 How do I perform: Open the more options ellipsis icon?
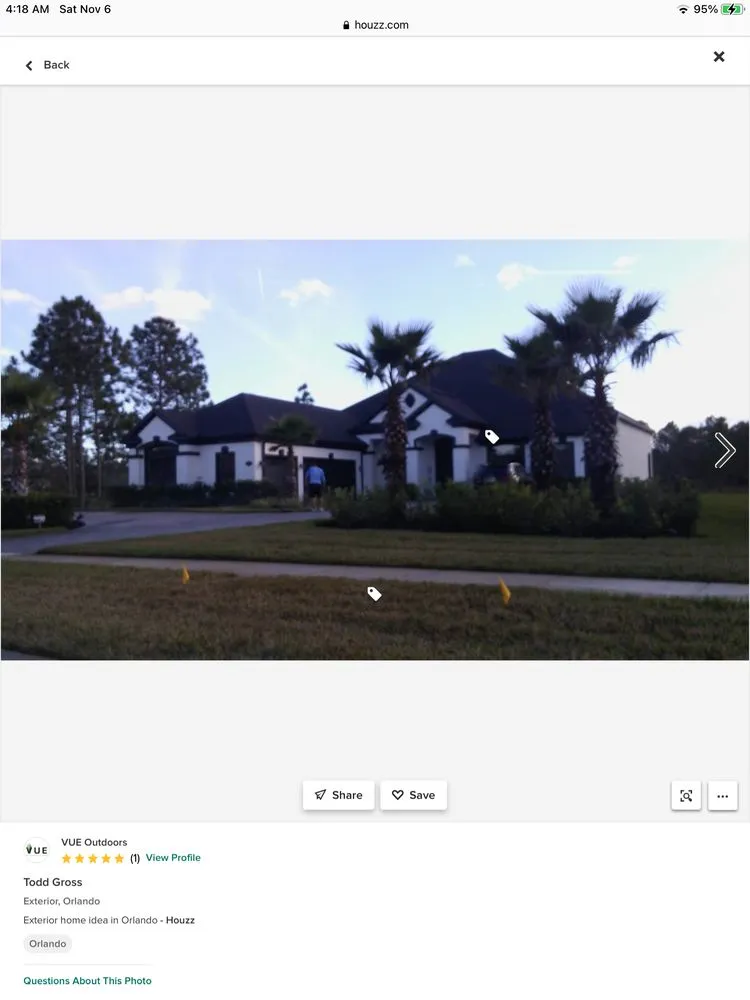(x=722, y=795)
